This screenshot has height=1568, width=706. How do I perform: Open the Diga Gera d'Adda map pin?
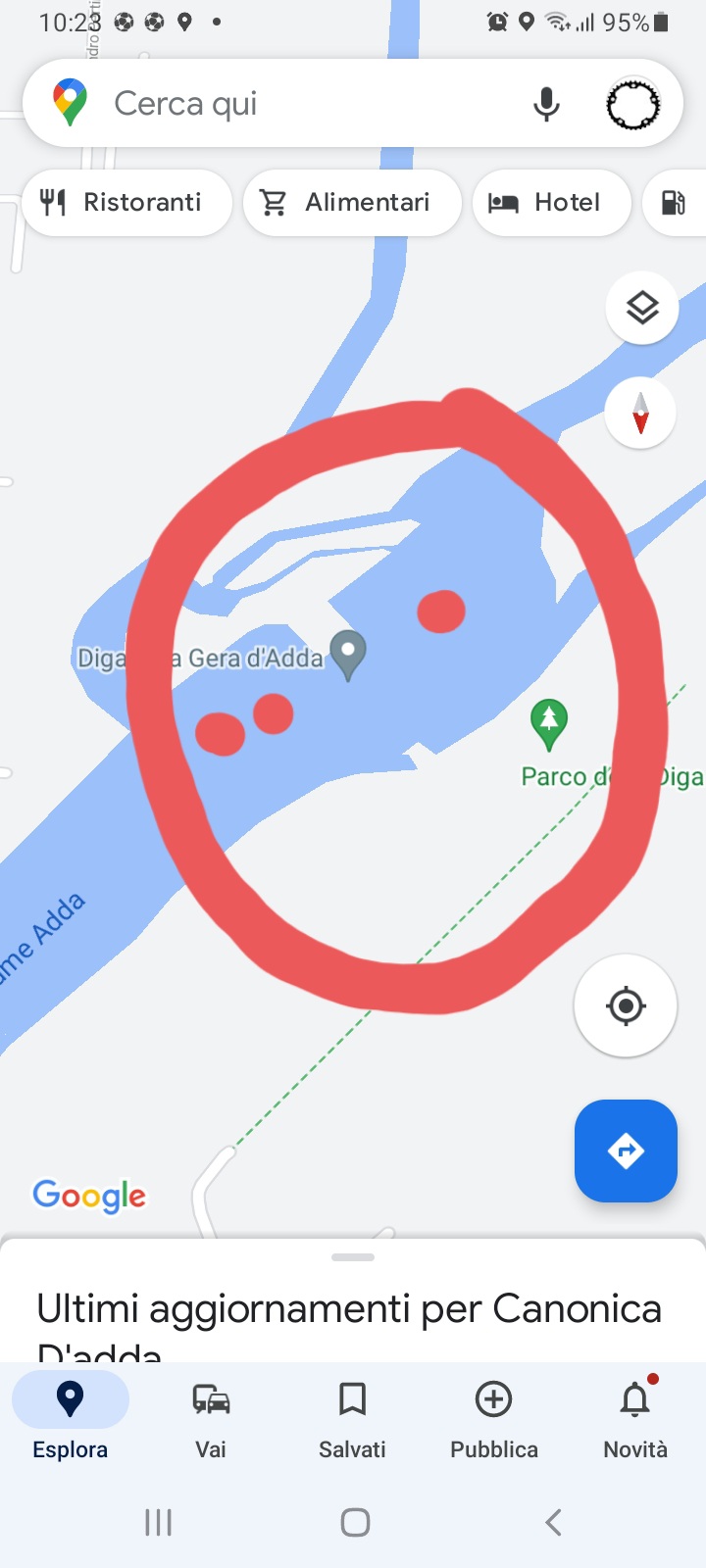point(348,654)
